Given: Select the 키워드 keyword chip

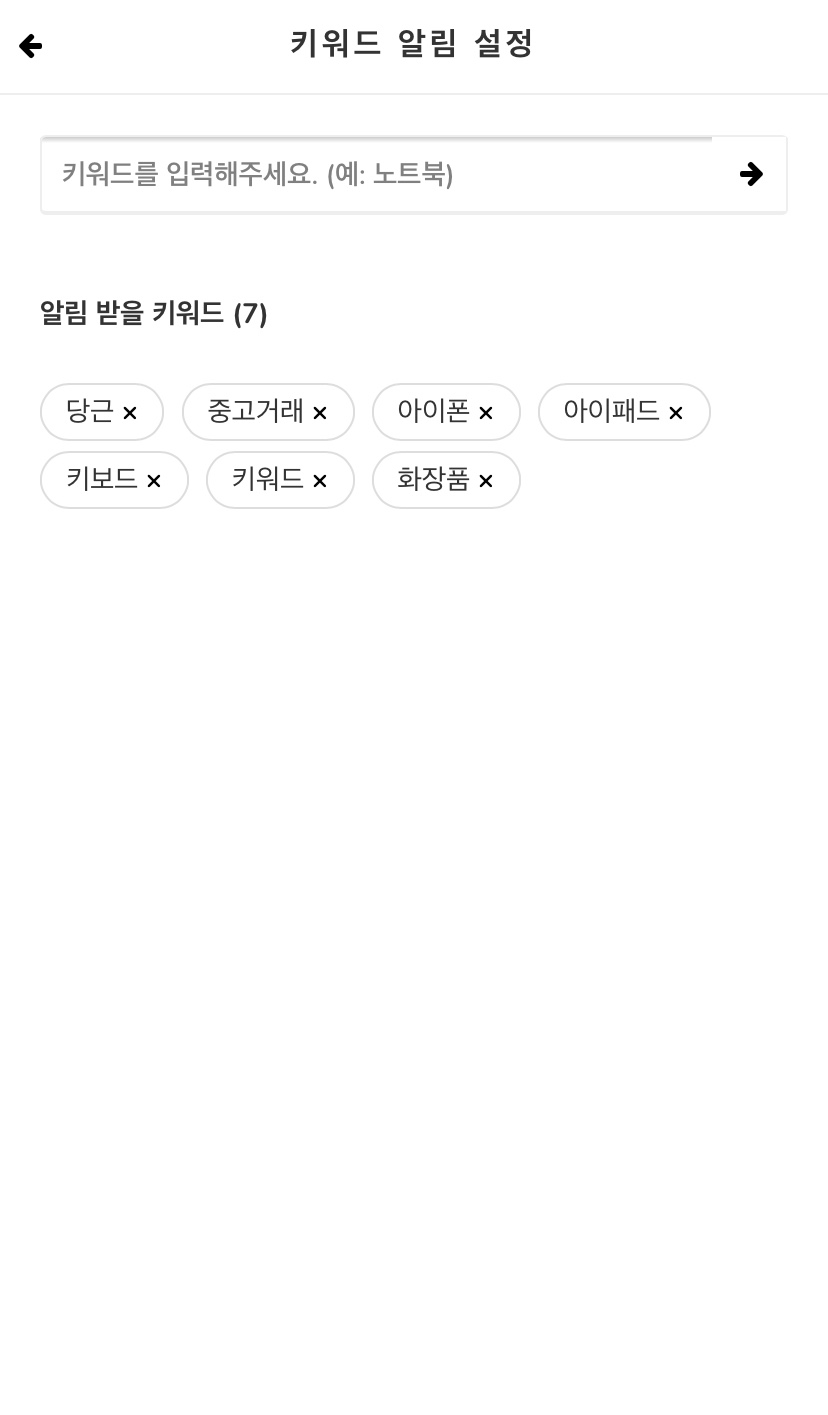Looking at the screenshot, I should click(267, 480).
